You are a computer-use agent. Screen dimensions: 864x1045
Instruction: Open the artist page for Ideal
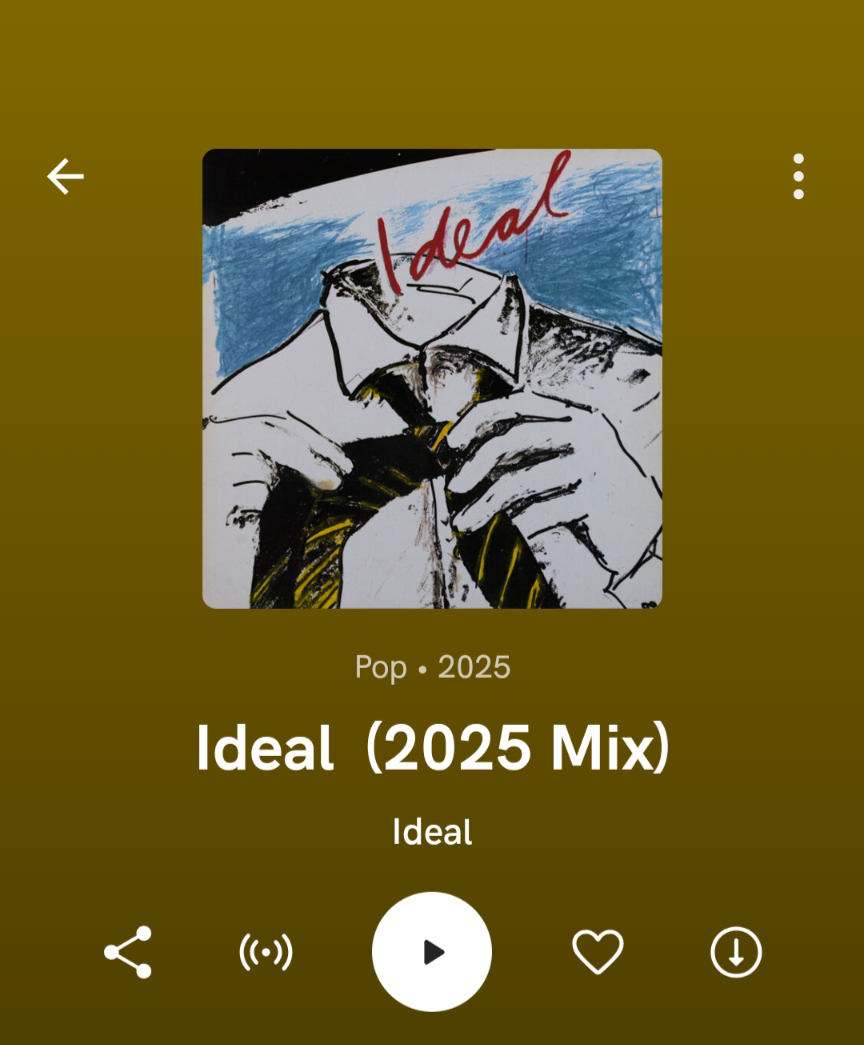(x=432, y=832)
